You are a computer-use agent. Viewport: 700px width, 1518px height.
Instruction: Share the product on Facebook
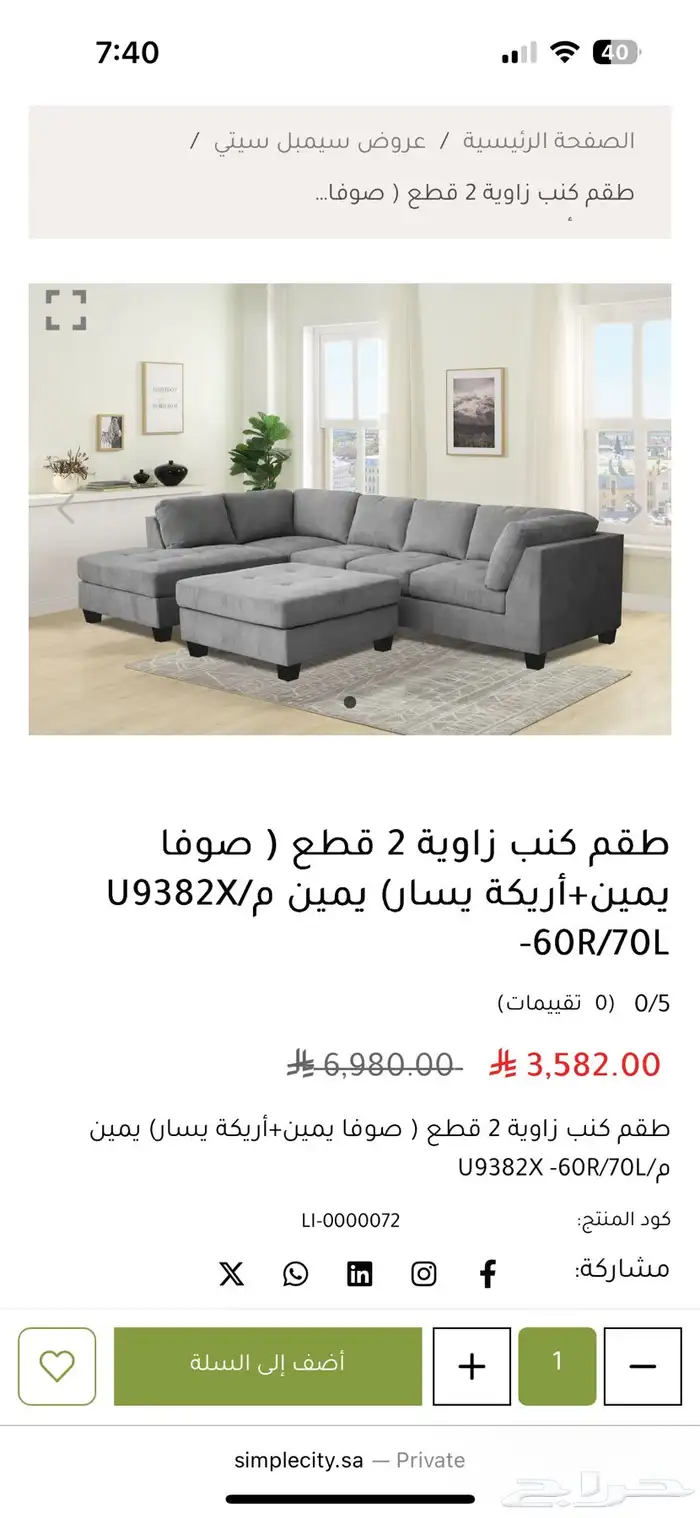[487, 1274]
